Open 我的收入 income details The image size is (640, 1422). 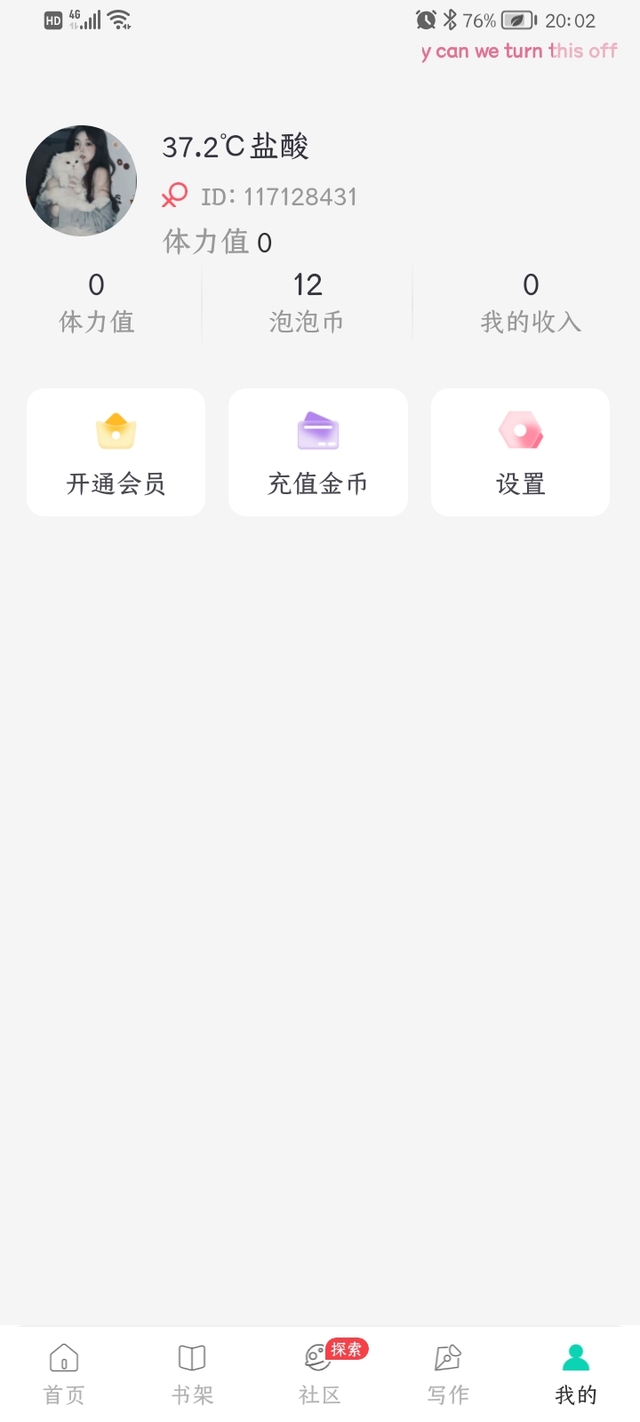coord(530,303)
